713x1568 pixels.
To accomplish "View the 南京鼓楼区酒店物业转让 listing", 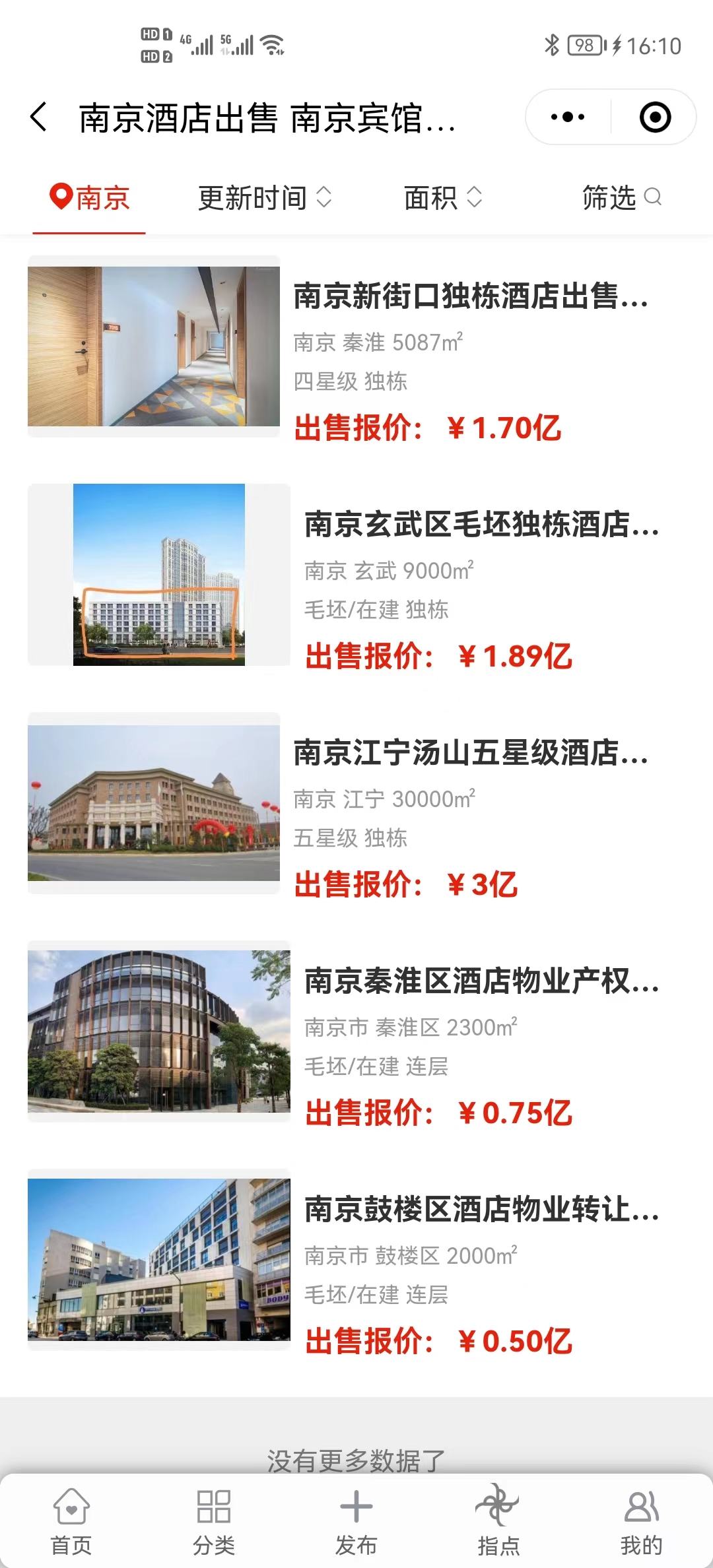I will (481, 1210).
